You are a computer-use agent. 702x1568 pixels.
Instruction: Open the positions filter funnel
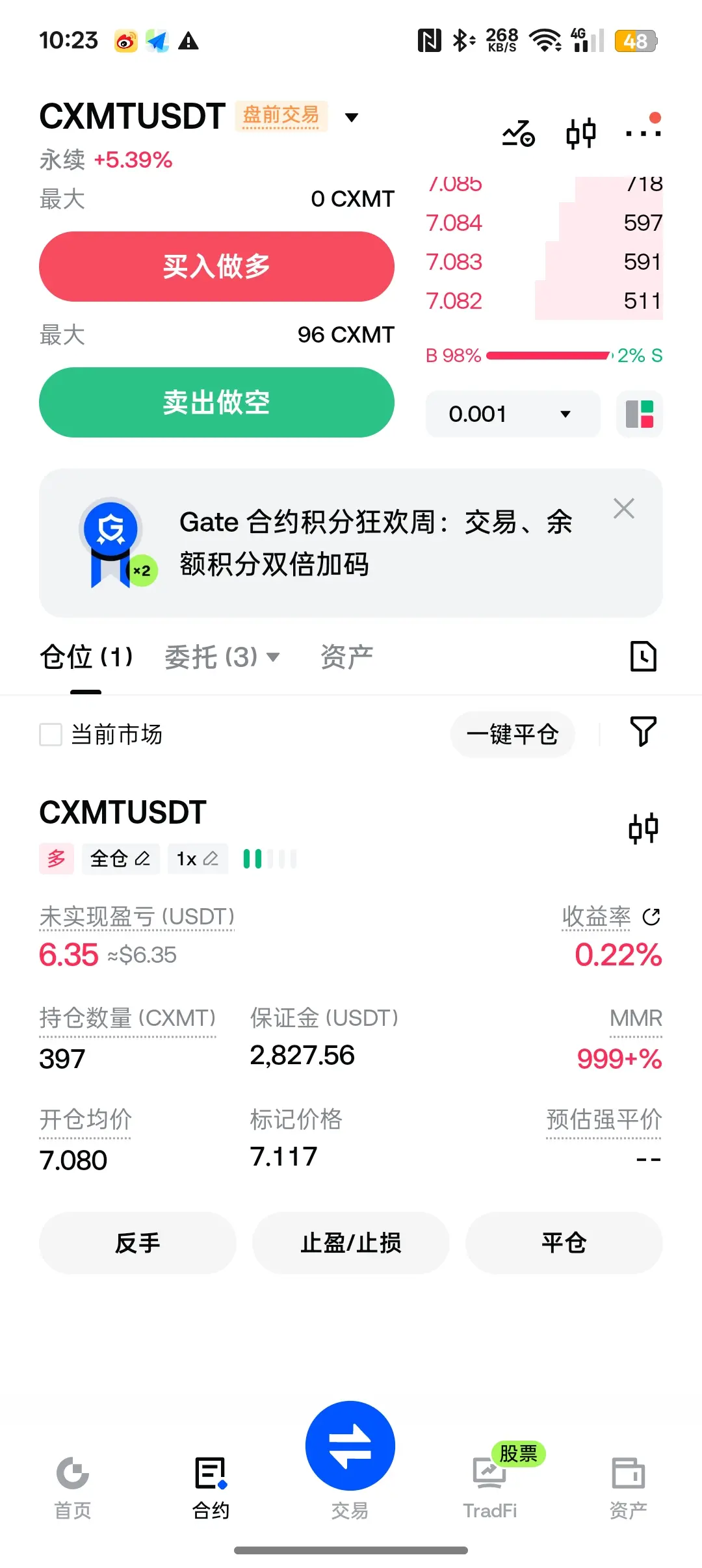[643, 731]
